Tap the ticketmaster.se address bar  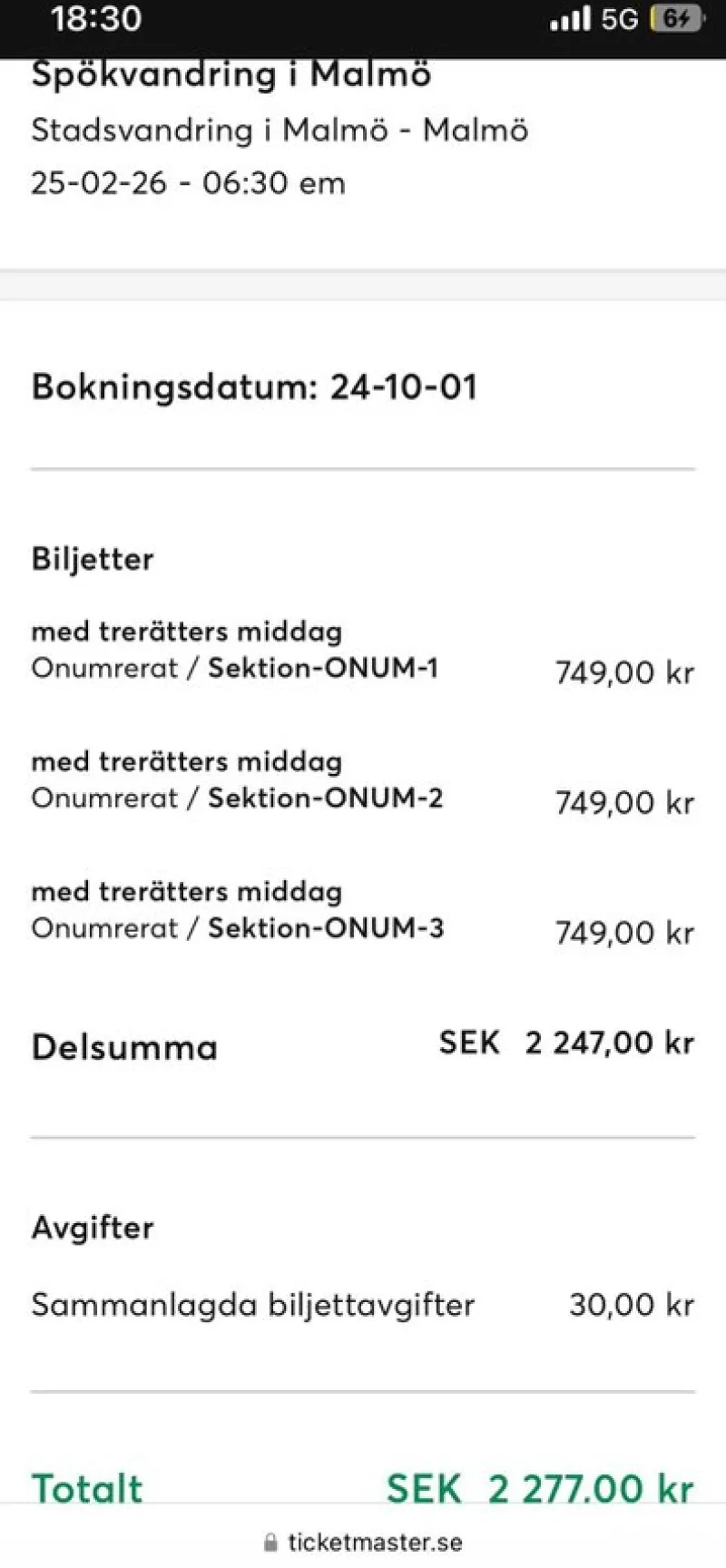363,1542
